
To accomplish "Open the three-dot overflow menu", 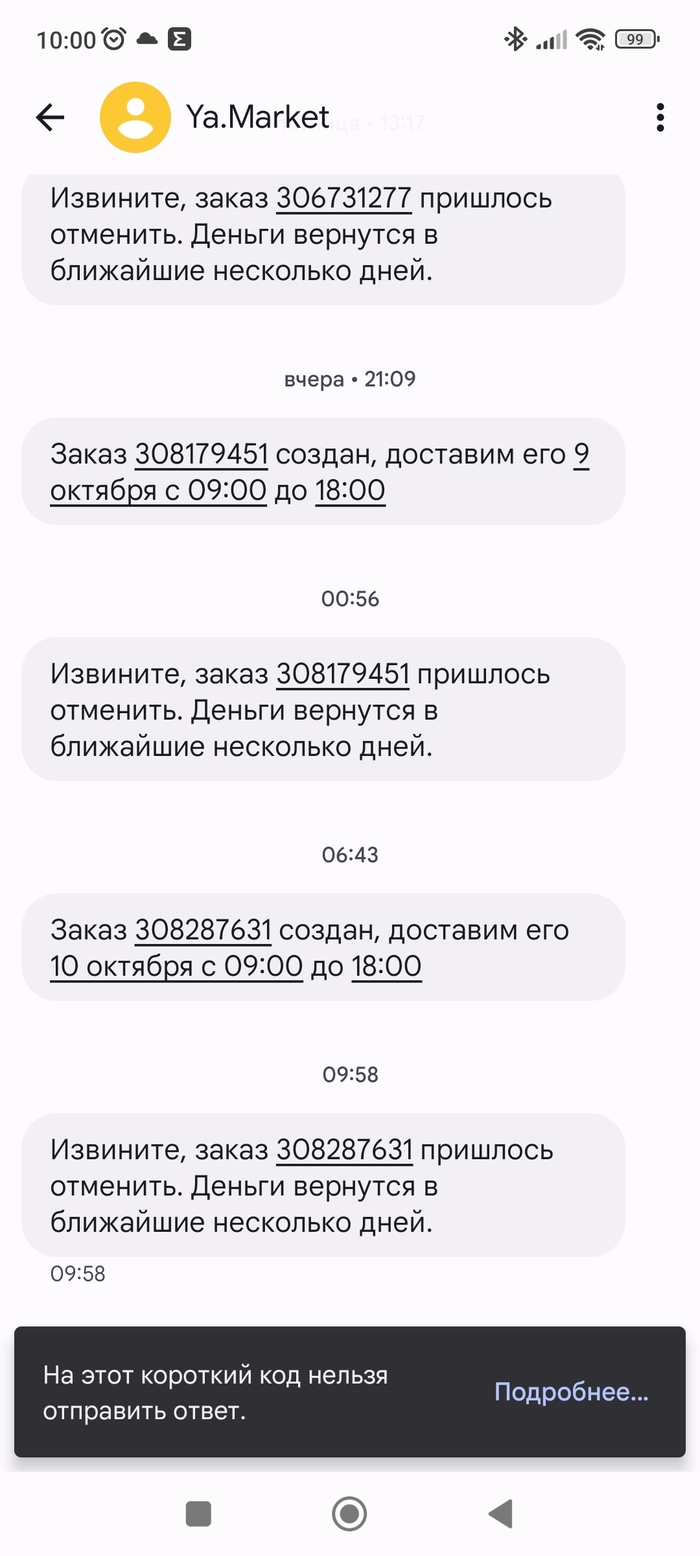I will click(660, 118).
